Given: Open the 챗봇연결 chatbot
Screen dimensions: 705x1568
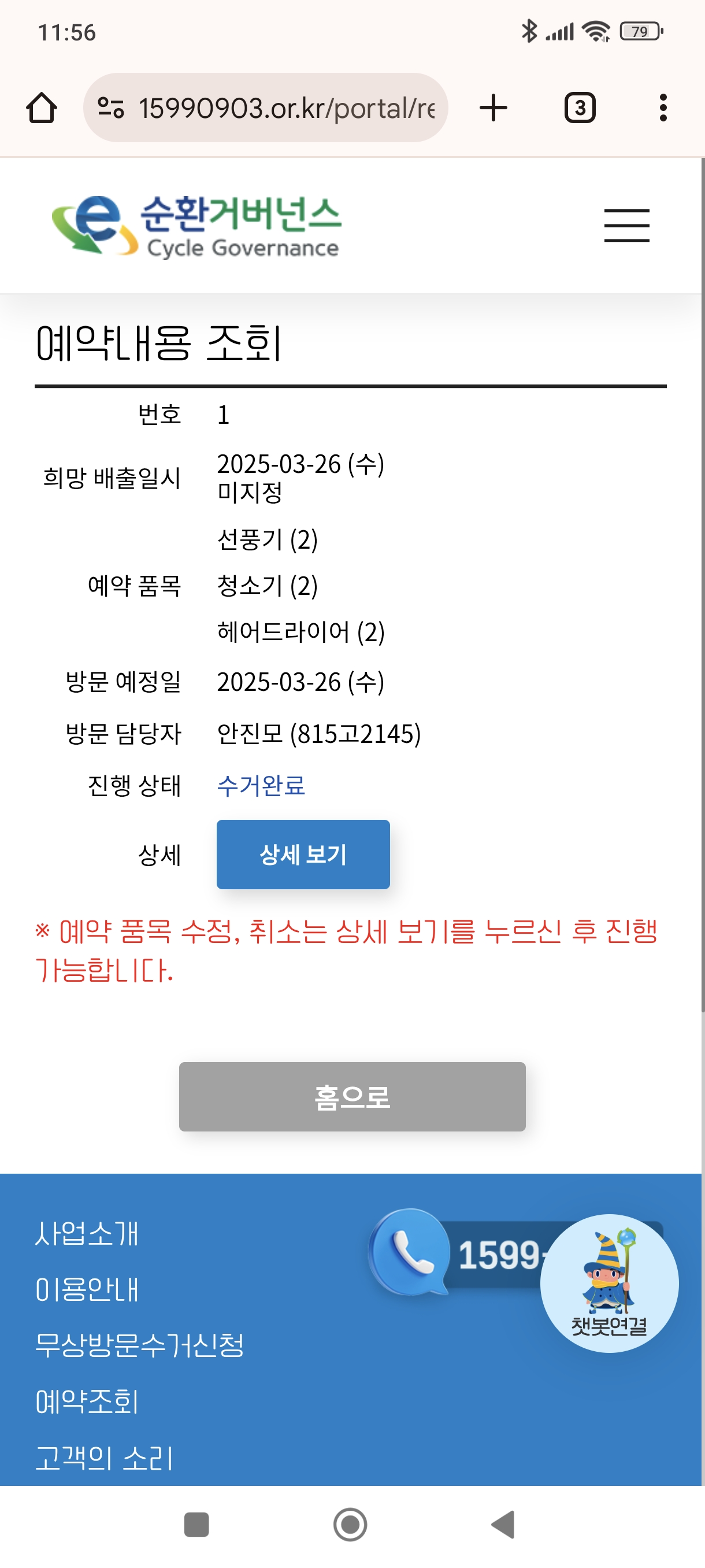Looking at the screenshot, I should pyautogui.click(x=609, y=1283).
